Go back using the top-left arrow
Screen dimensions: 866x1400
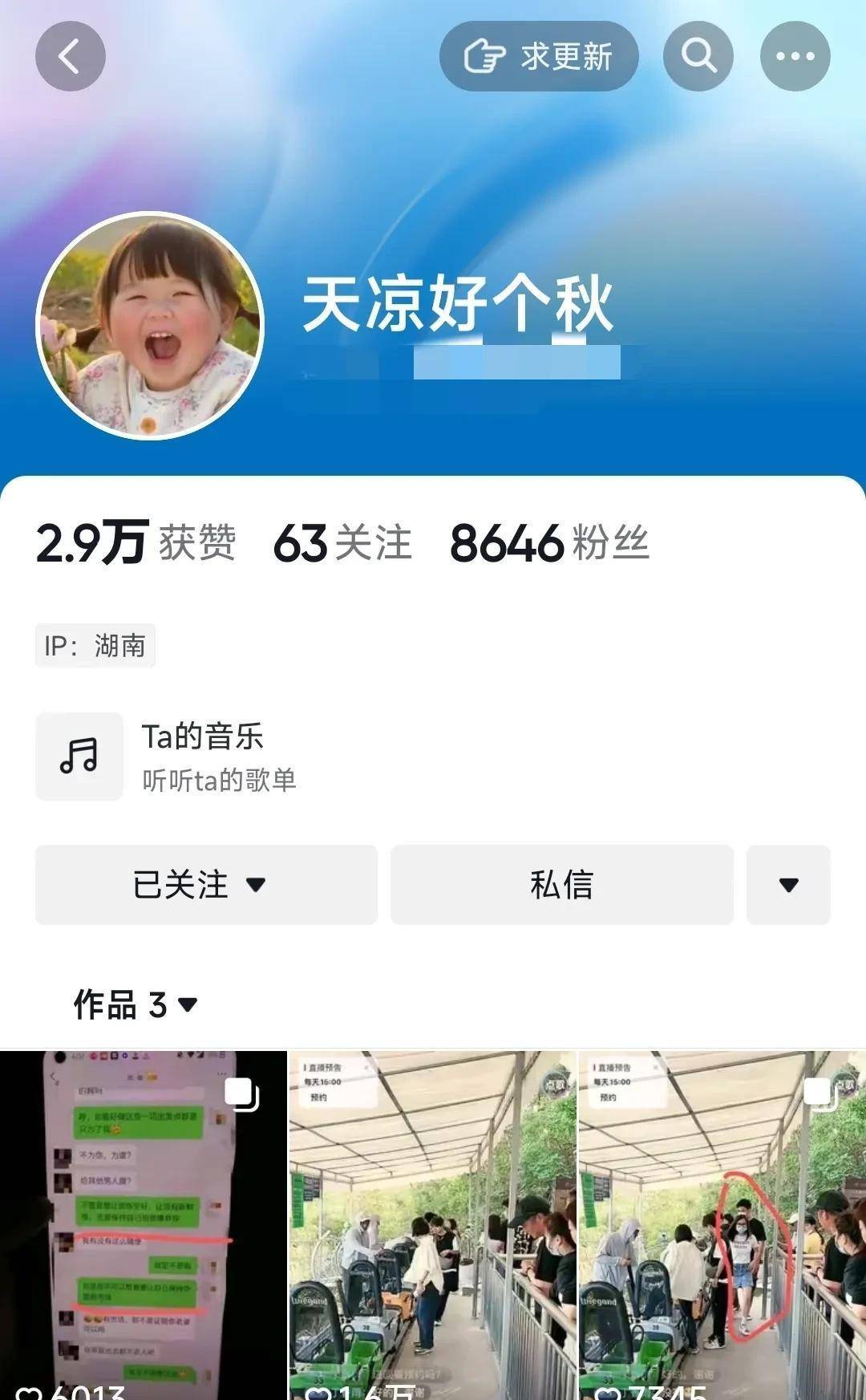point(71,56)
